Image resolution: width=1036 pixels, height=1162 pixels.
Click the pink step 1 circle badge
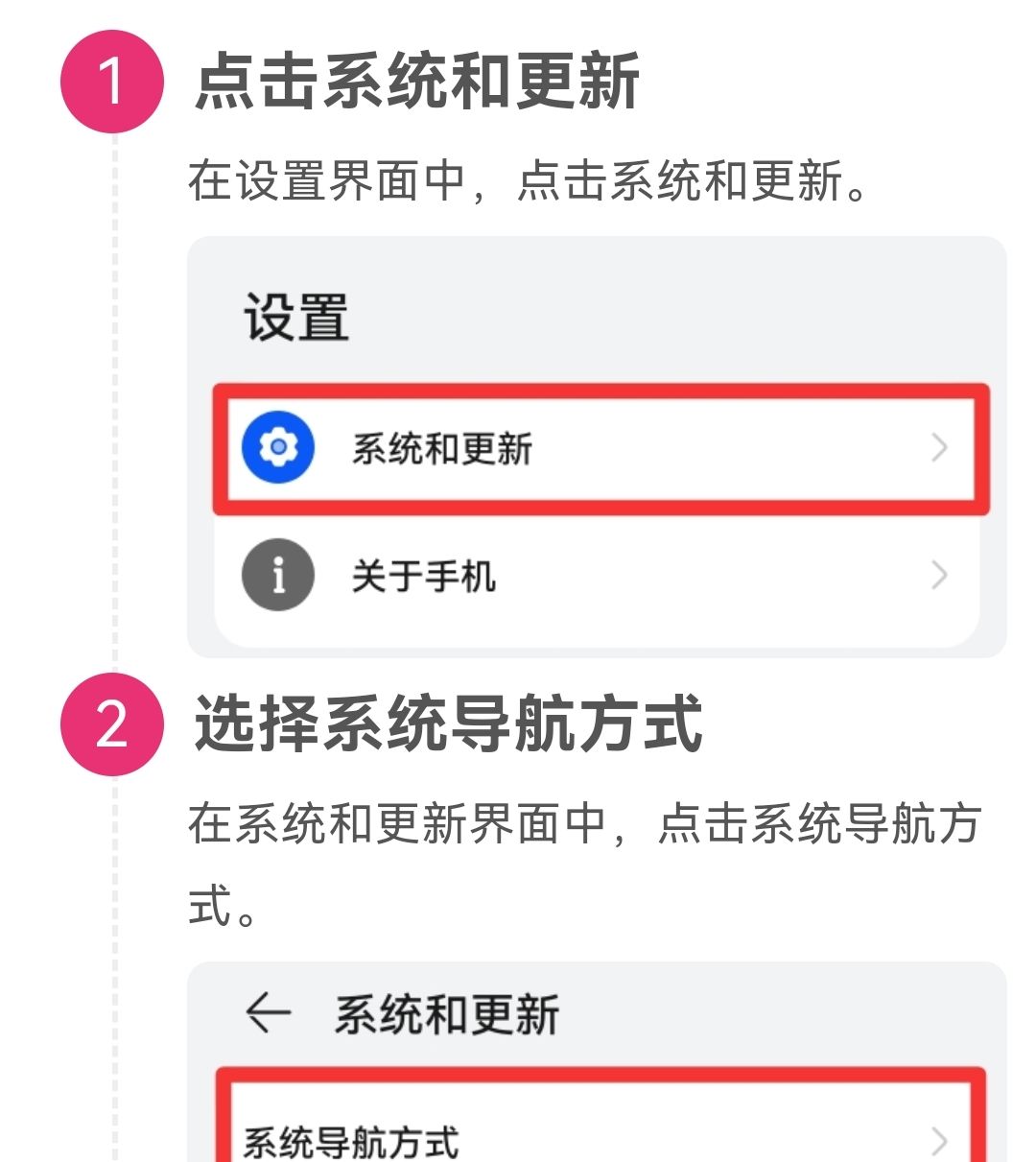coord(115,75)
